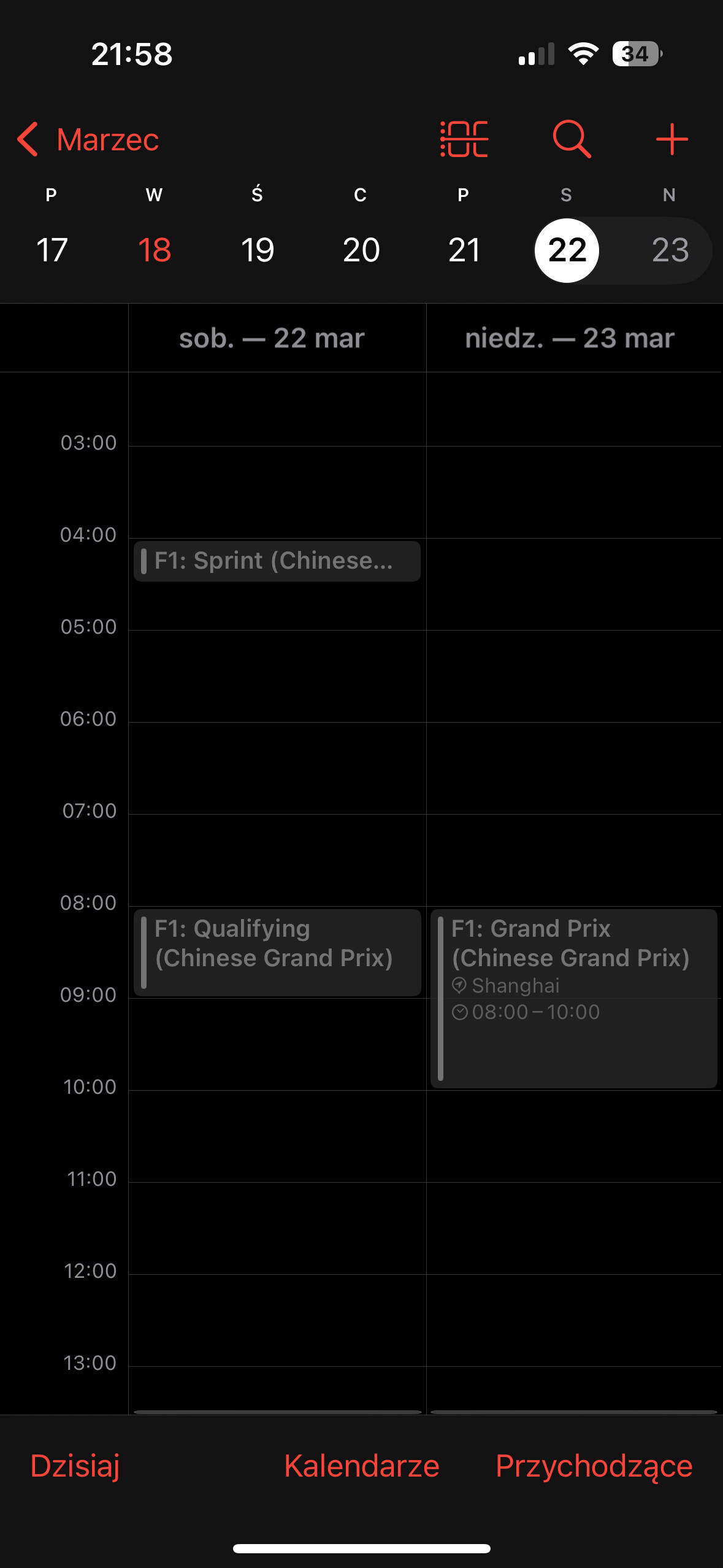The width and height of the screenshot is (723, 1568).
Task: Select Saturday the 22nd
Action: pyautogui.click(x=567, y=250)
